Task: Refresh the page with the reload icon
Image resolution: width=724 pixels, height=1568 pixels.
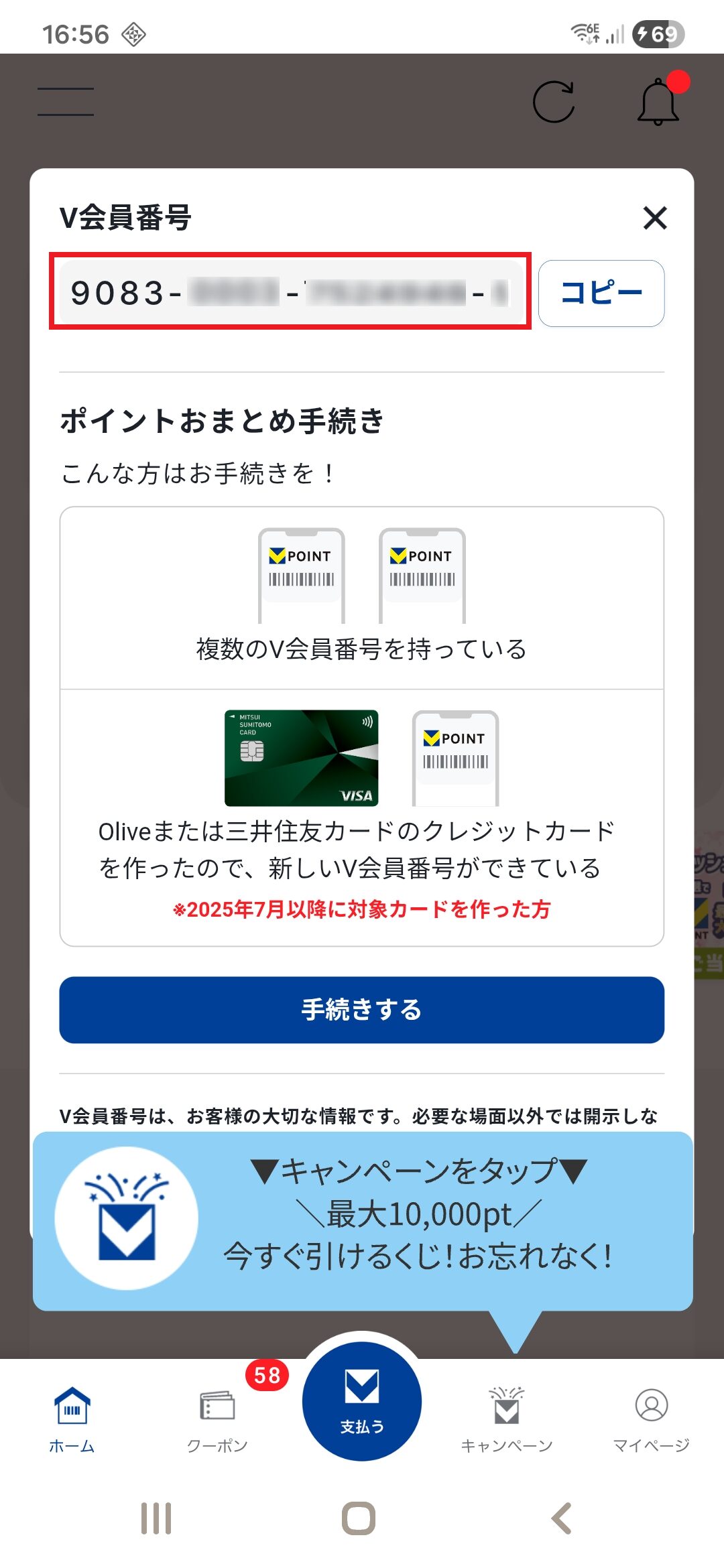Action: [554, 102]
